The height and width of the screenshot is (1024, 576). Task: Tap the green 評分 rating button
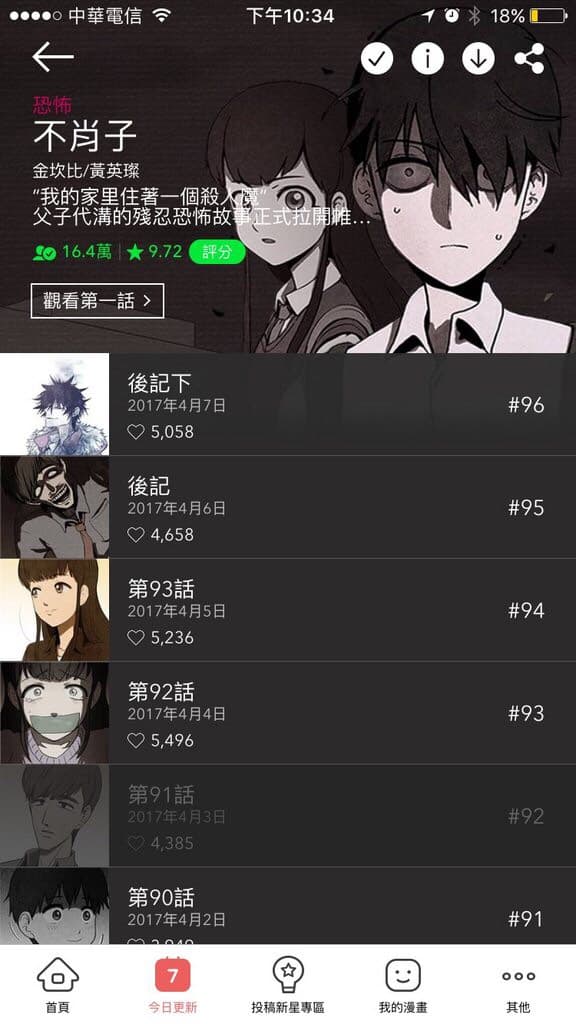click(217, 251)
